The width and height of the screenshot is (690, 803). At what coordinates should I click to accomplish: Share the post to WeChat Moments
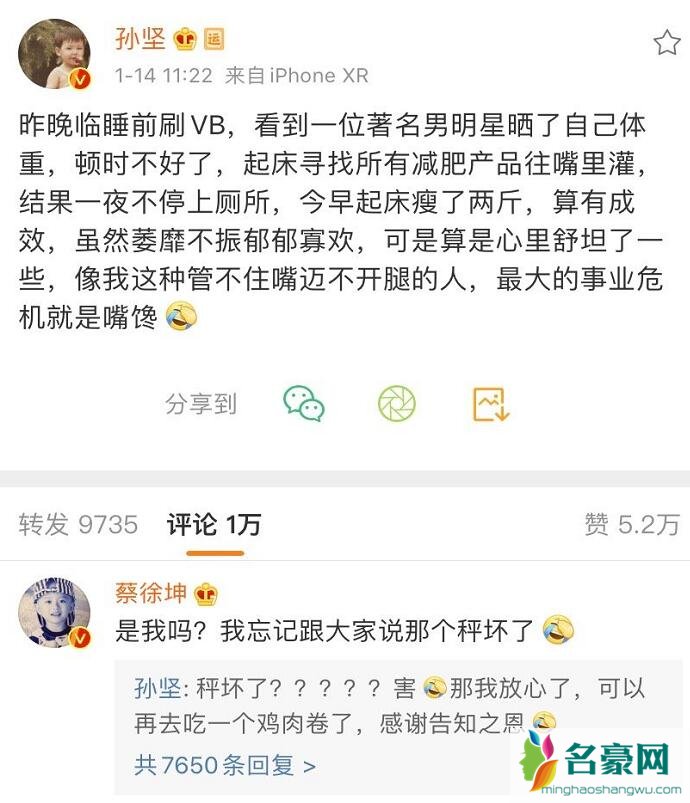point(396,403)
